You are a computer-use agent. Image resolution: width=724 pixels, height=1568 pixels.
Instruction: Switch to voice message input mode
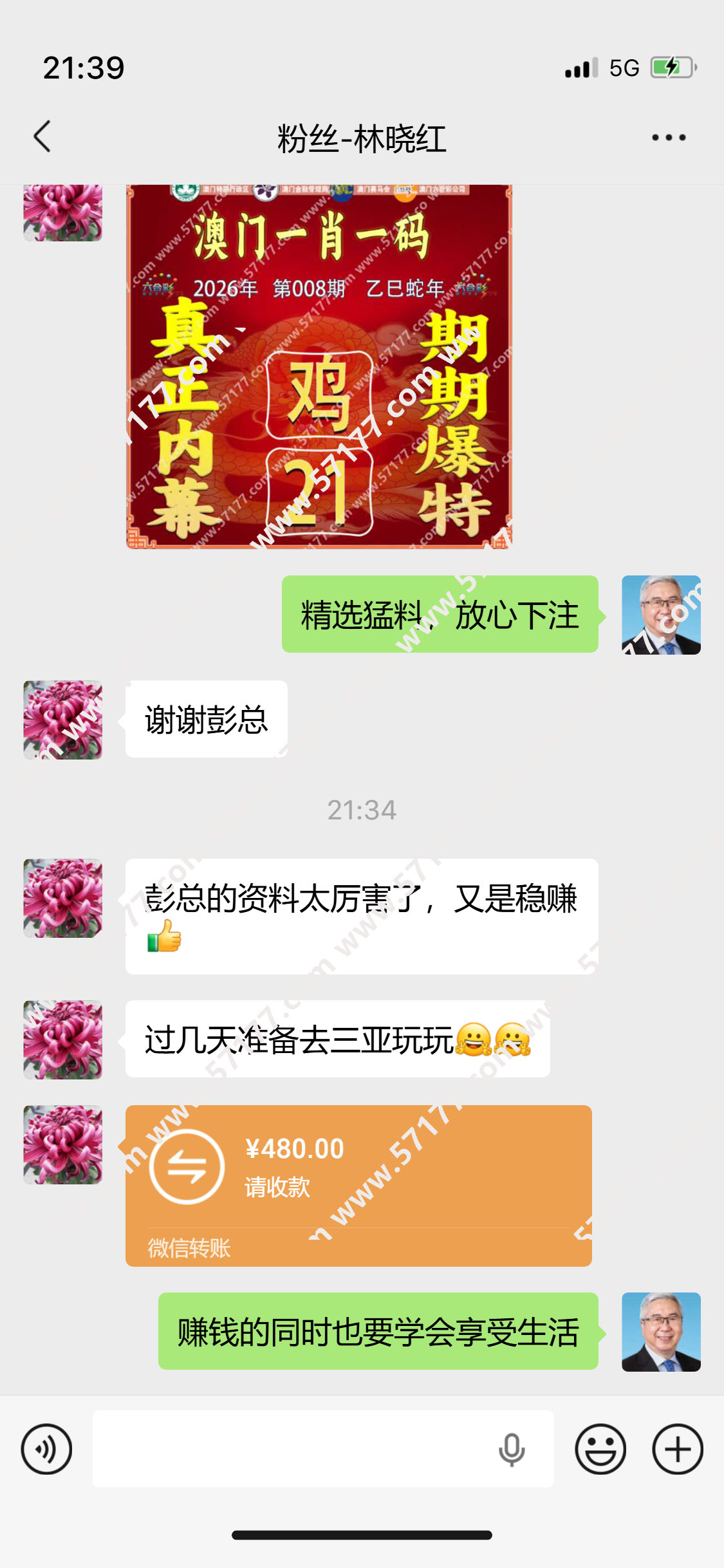tap(46, 1449)
